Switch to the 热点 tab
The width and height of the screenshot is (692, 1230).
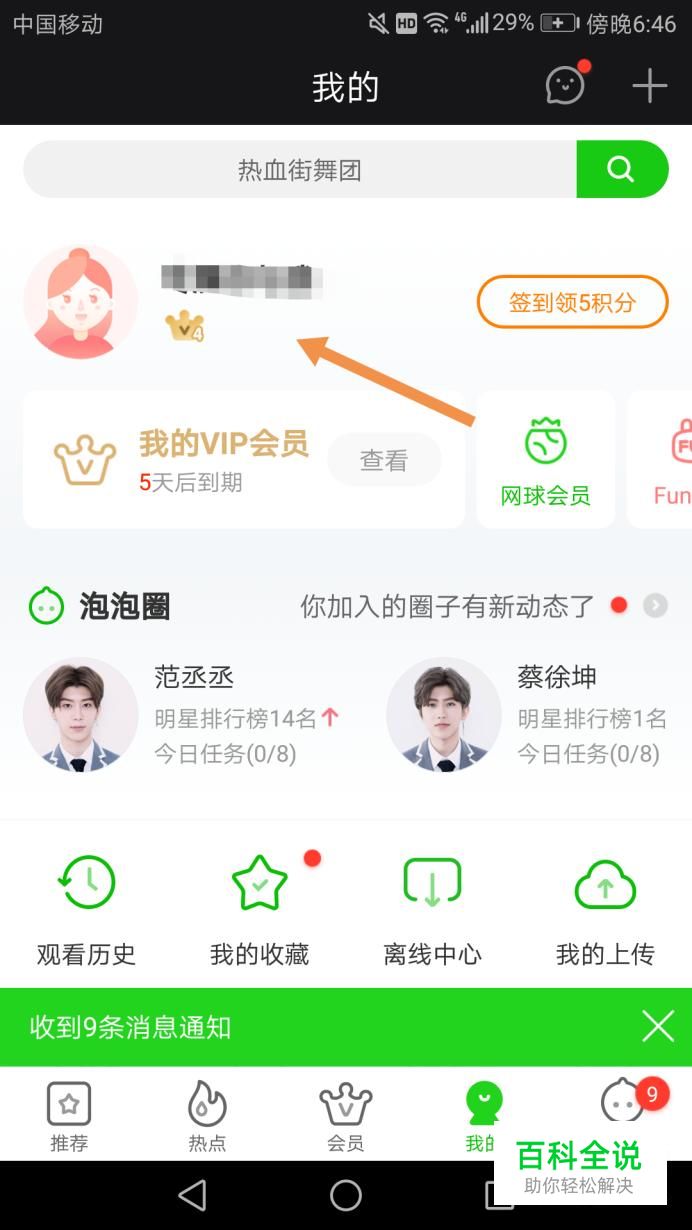(207, 1116)
